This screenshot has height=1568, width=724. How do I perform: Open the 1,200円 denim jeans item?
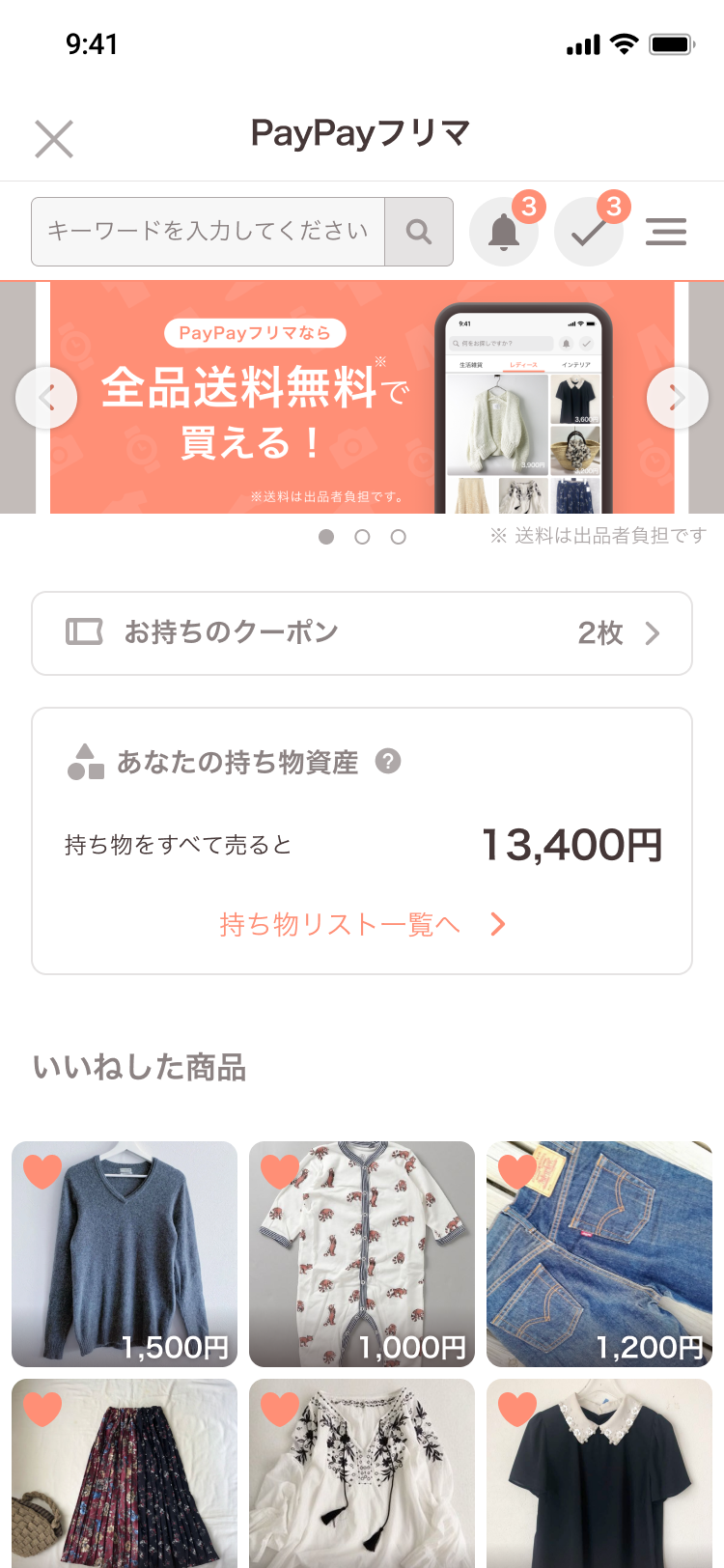click(599, 1253)
